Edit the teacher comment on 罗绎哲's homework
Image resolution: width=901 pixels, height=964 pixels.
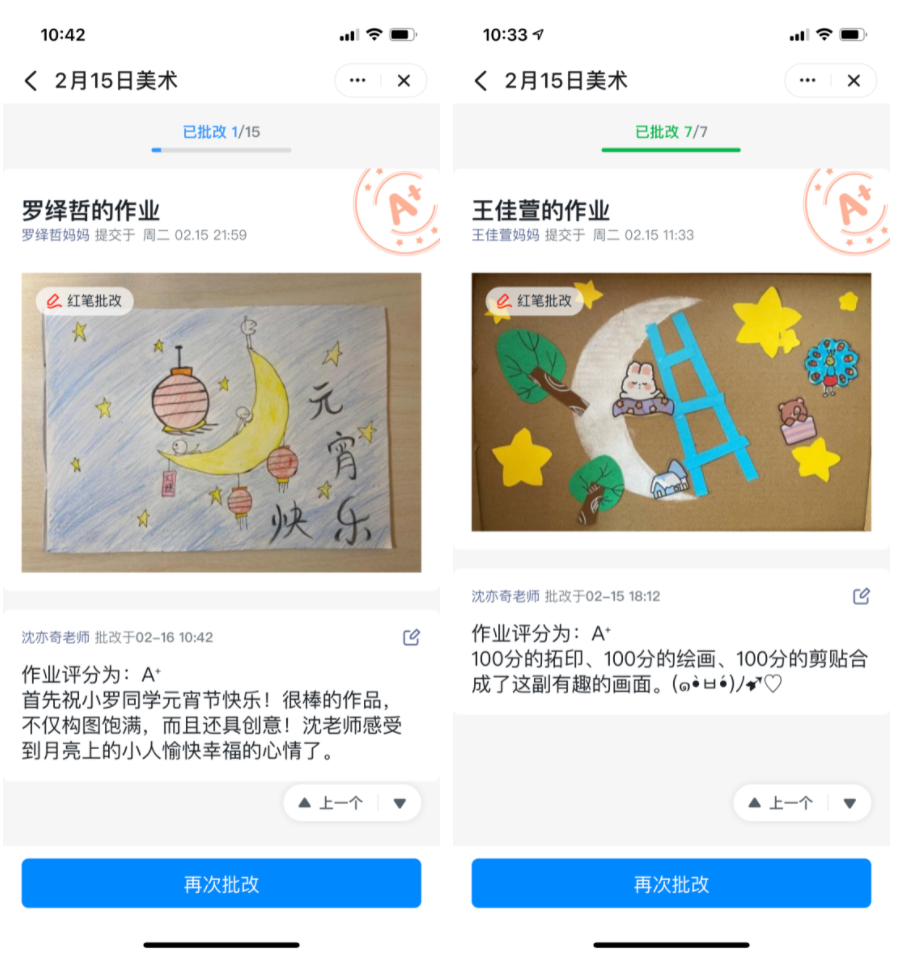click(x=411, y=637)
